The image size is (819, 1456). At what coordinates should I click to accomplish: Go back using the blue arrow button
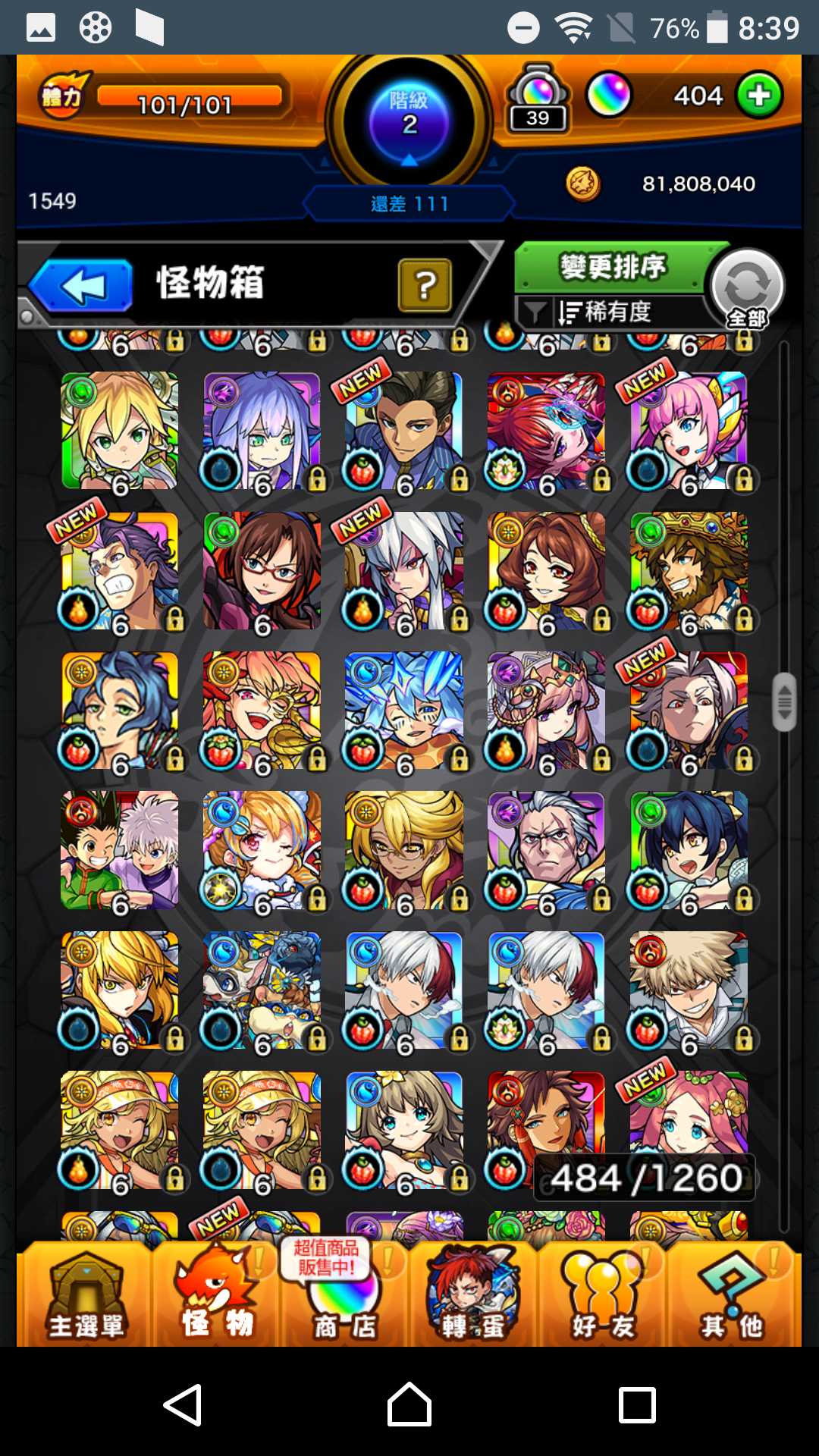click(82, 286)
